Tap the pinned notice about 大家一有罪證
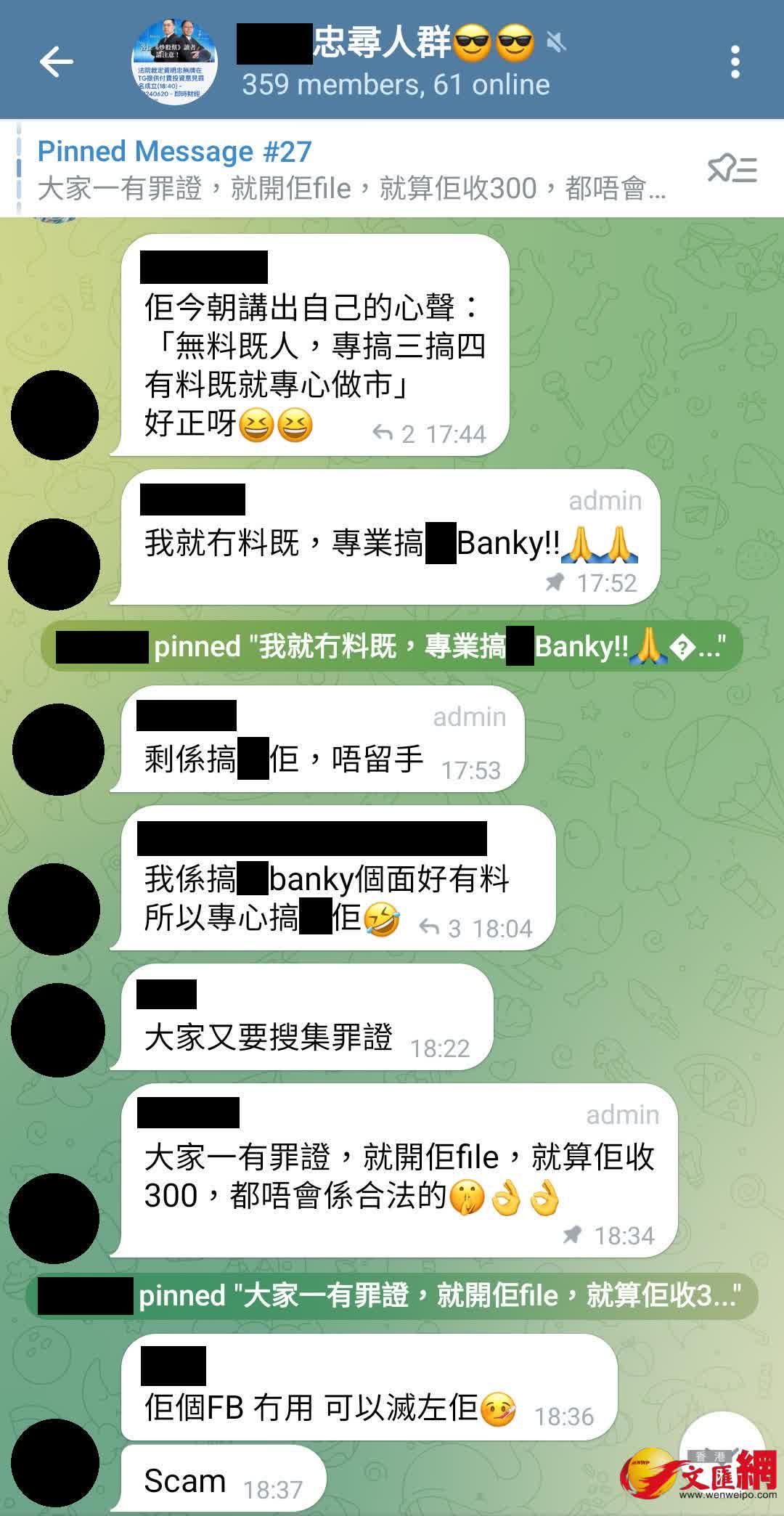The height and width of the screenshot is (1516, 784). 392,1295
